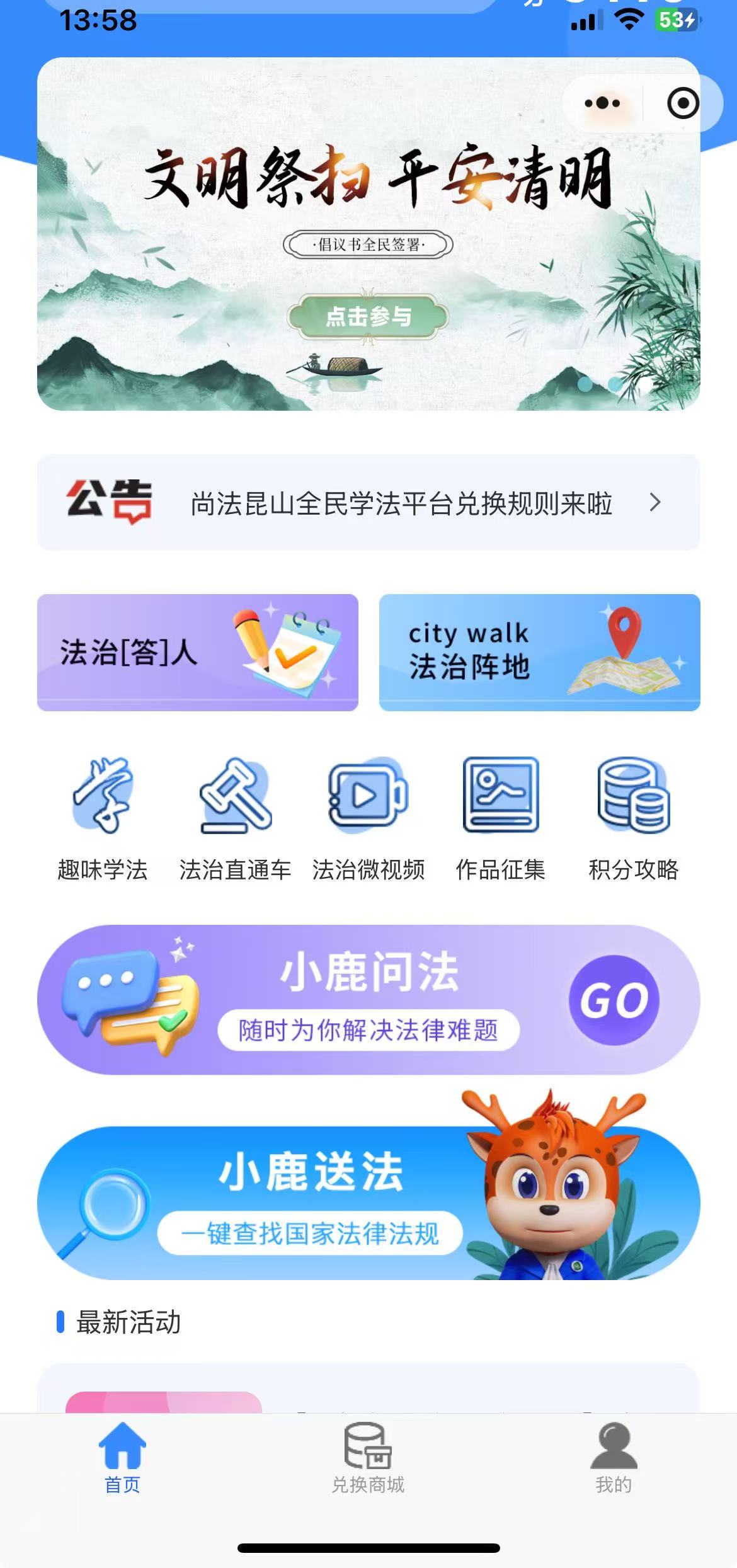Close the mini program via the circle icon
The width and height of the screenshot is (737, 1568).
click(683, 103)
